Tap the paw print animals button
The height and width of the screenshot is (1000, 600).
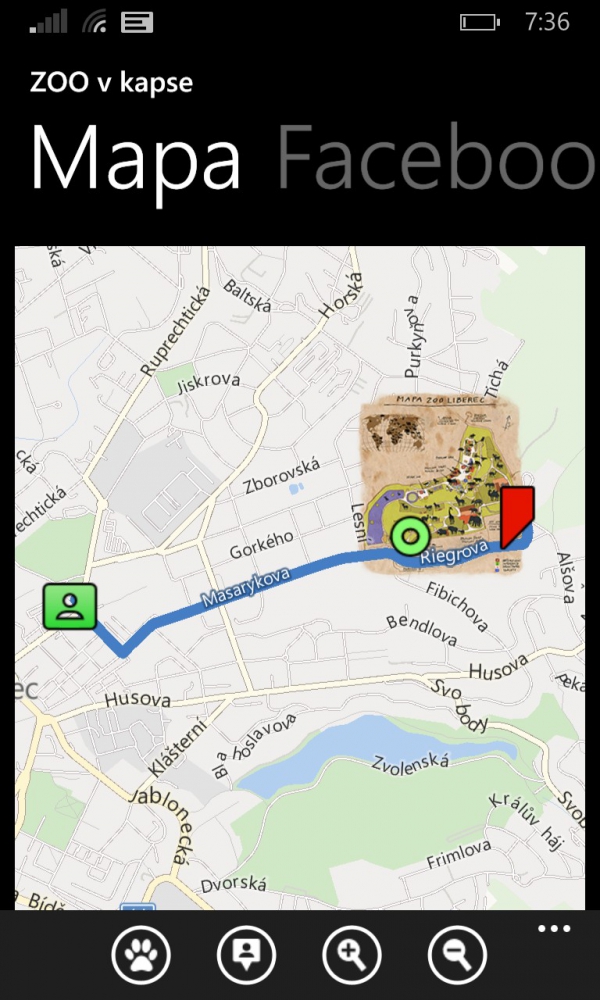[140, 955]
